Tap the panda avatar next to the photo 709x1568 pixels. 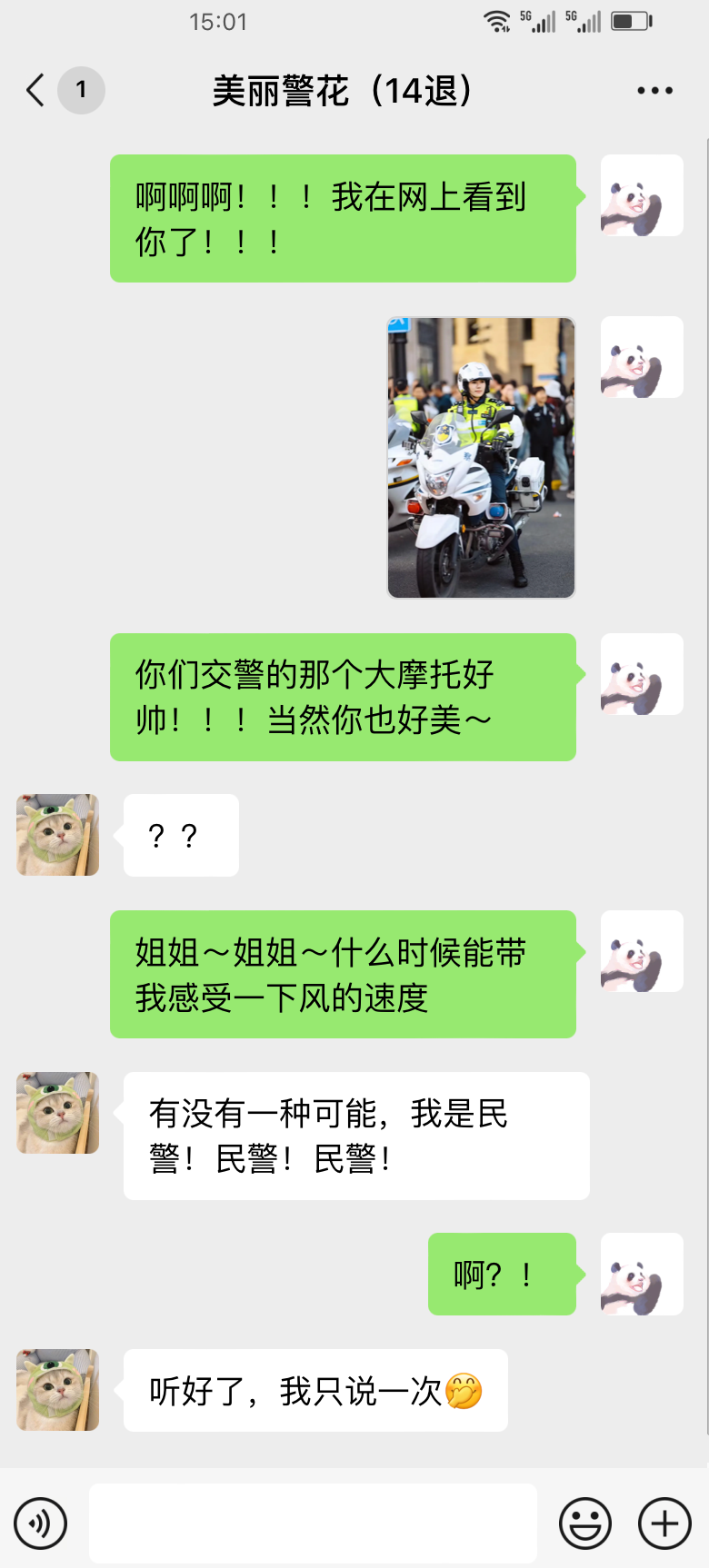tap(642, 357)
